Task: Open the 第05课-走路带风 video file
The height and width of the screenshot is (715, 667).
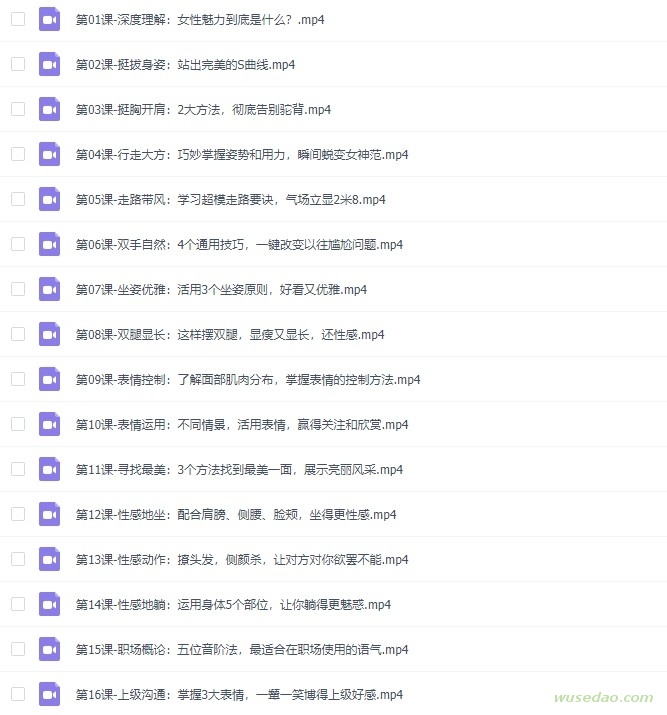Action: (x=230, y=199)
